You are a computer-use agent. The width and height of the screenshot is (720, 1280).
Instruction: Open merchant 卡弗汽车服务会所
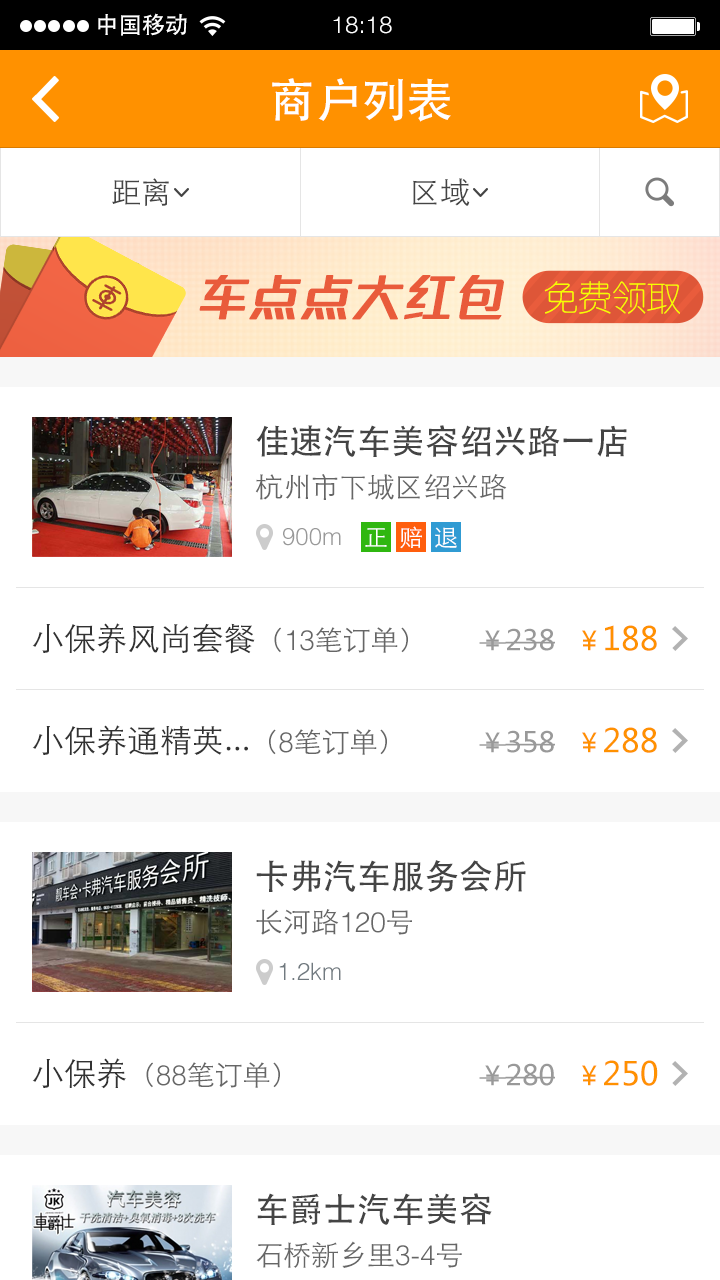pos(360,922)
